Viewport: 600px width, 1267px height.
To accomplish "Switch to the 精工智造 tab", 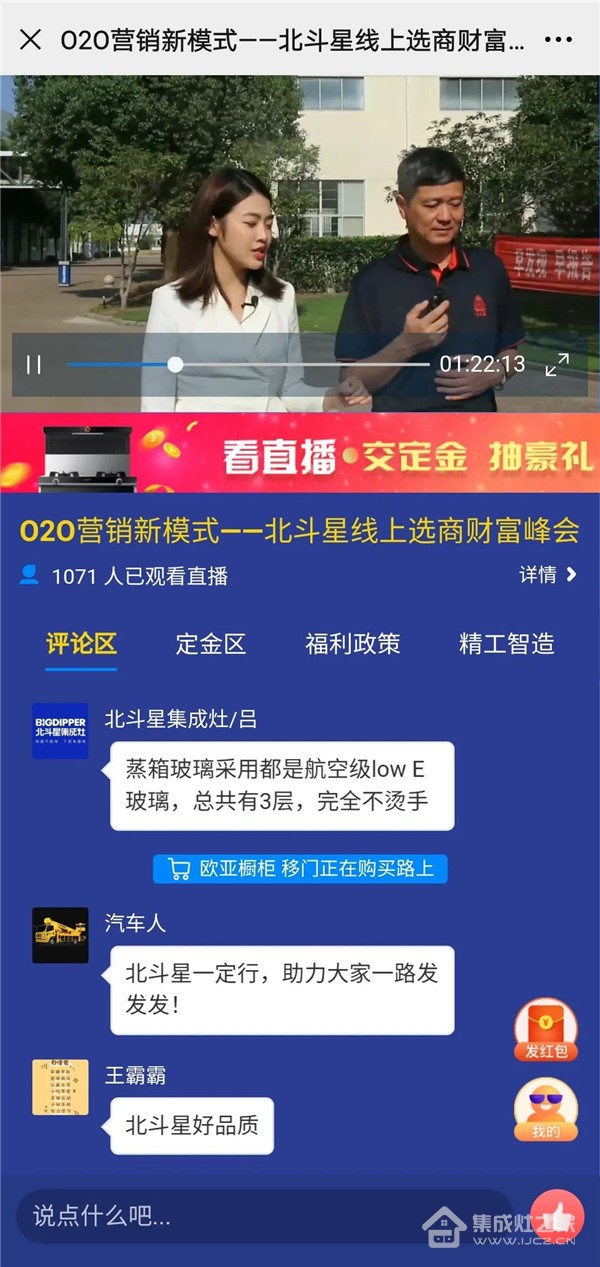I will pos(506,644).
